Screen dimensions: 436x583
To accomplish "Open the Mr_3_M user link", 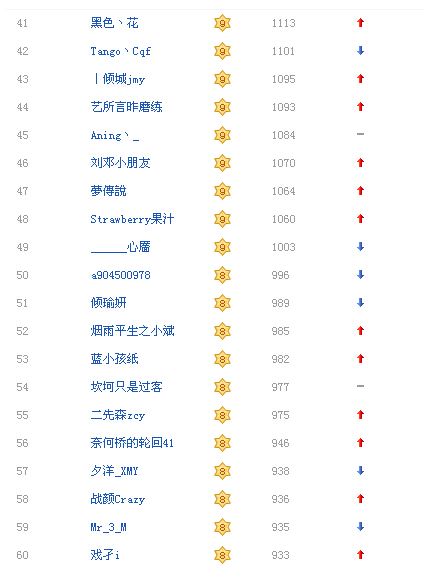I will [x=109, y=527].
